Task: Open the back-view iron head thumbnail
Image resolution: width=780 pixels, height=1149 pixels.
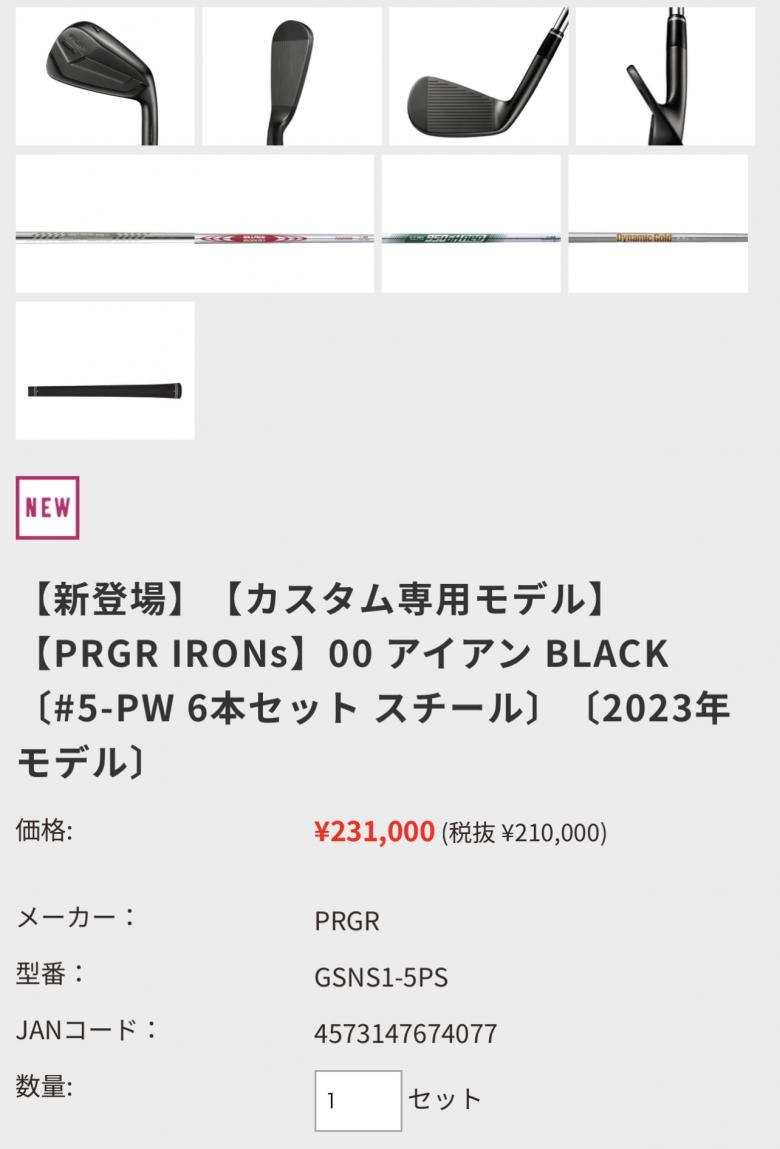Action: pyautogui.click(x=105, y=76)
